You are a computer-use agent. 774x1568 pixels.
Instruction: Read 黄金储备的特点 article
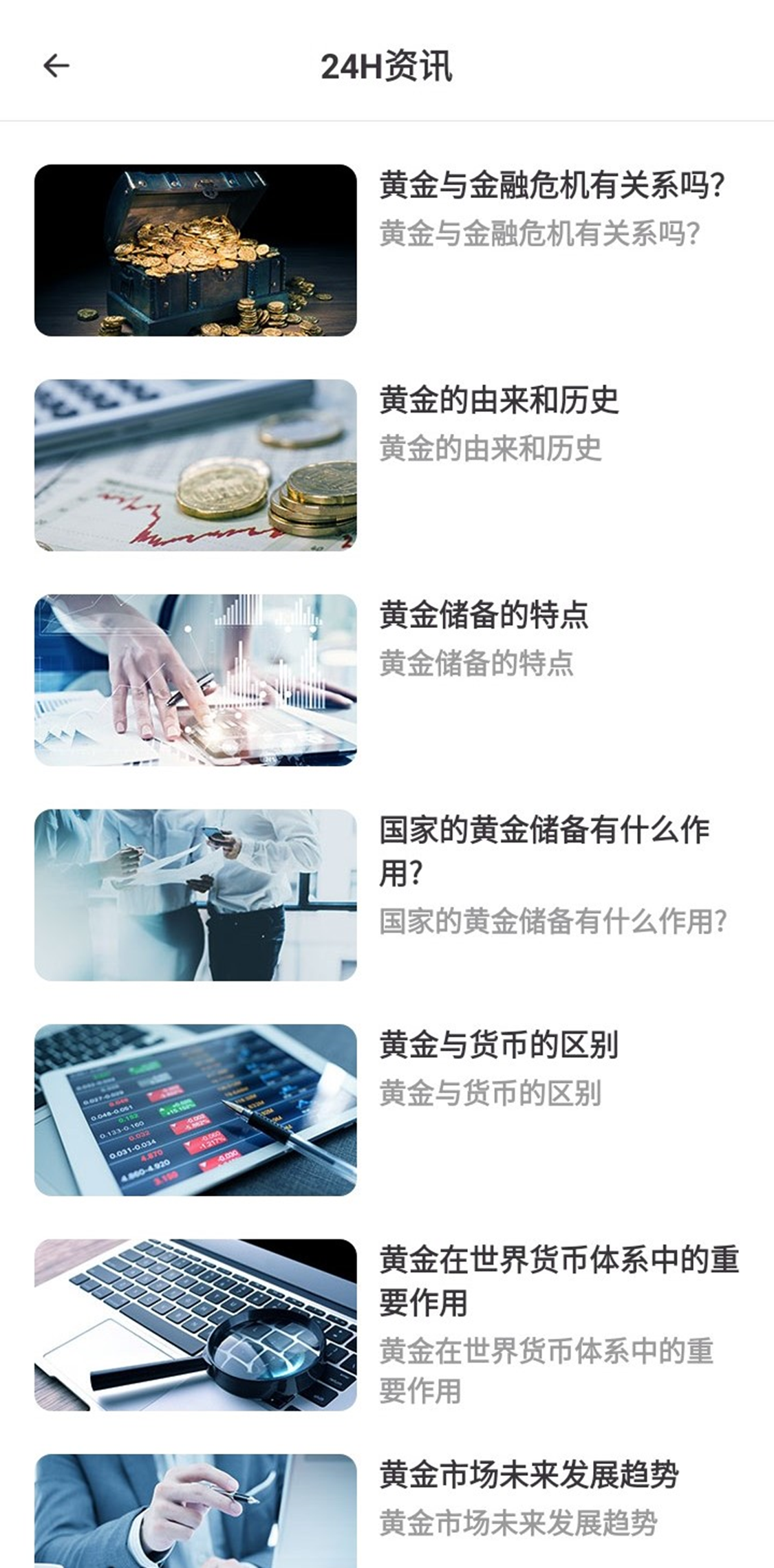click(x=484, y=616)
